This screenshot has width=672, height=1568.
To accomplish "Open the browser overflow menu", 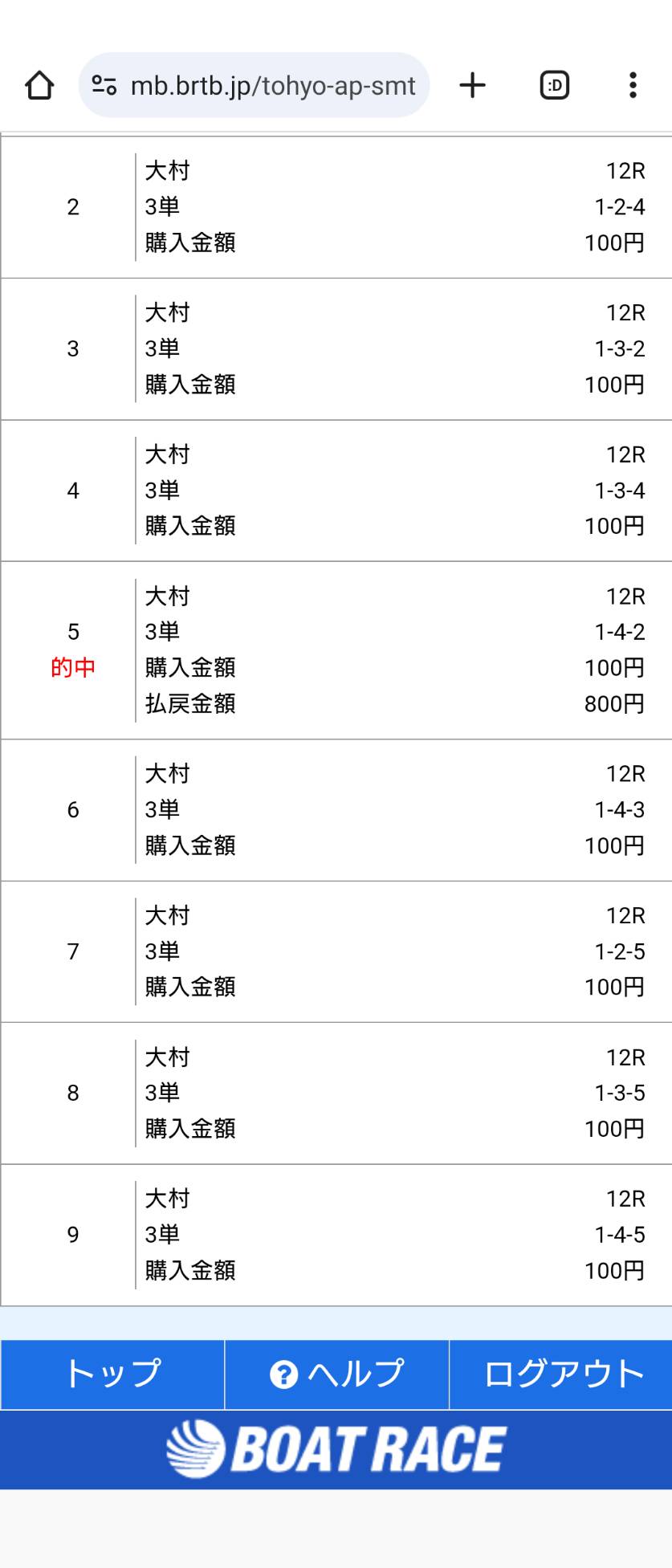I will [x=633, y=85].
